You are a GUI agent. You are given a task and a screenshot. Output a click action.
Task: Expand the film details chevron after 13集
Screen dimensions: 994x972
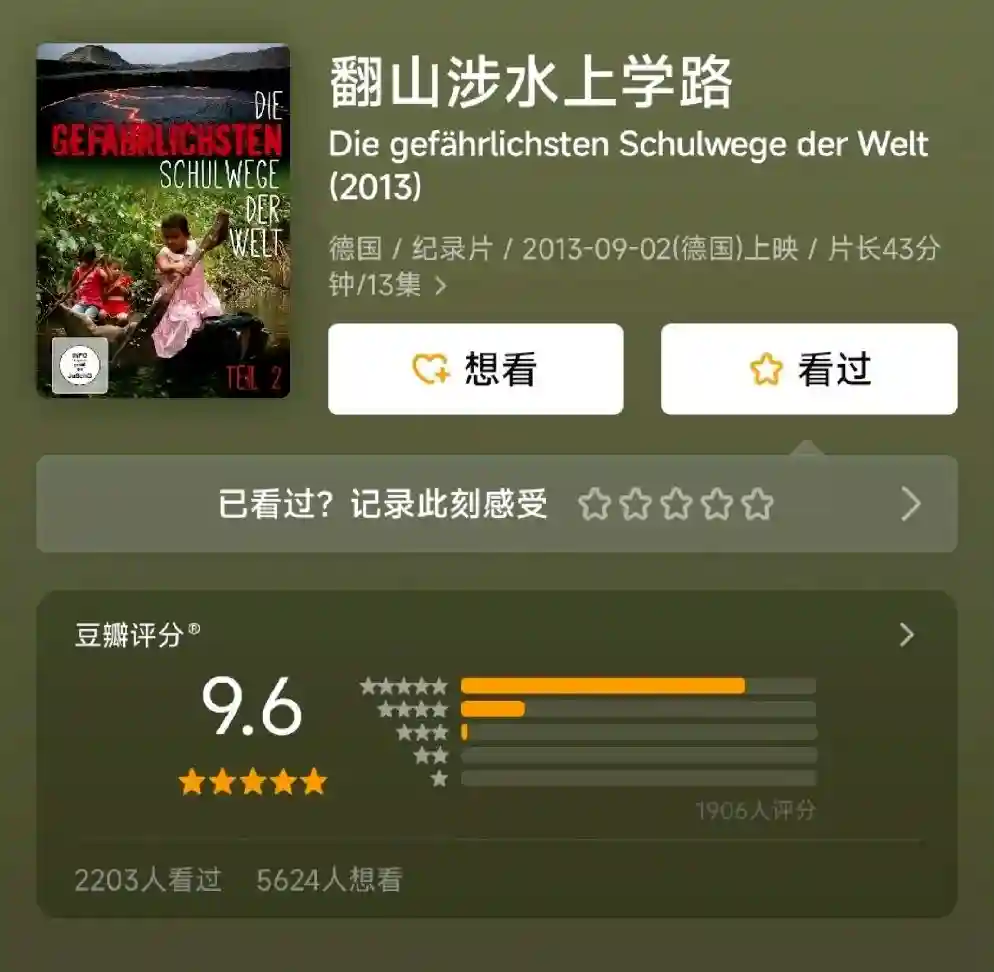[441, 285]
